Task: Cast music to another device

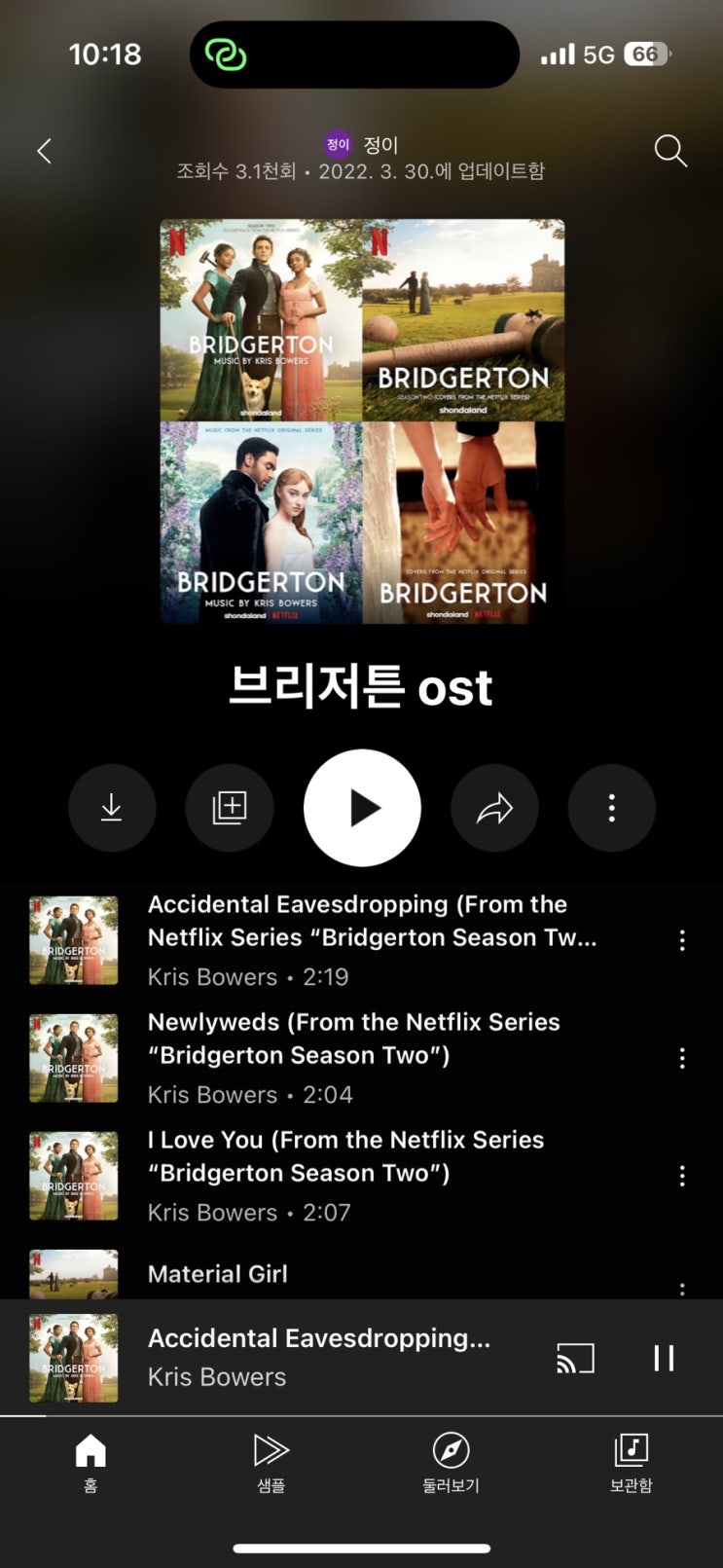Action: pos(575,1358)
